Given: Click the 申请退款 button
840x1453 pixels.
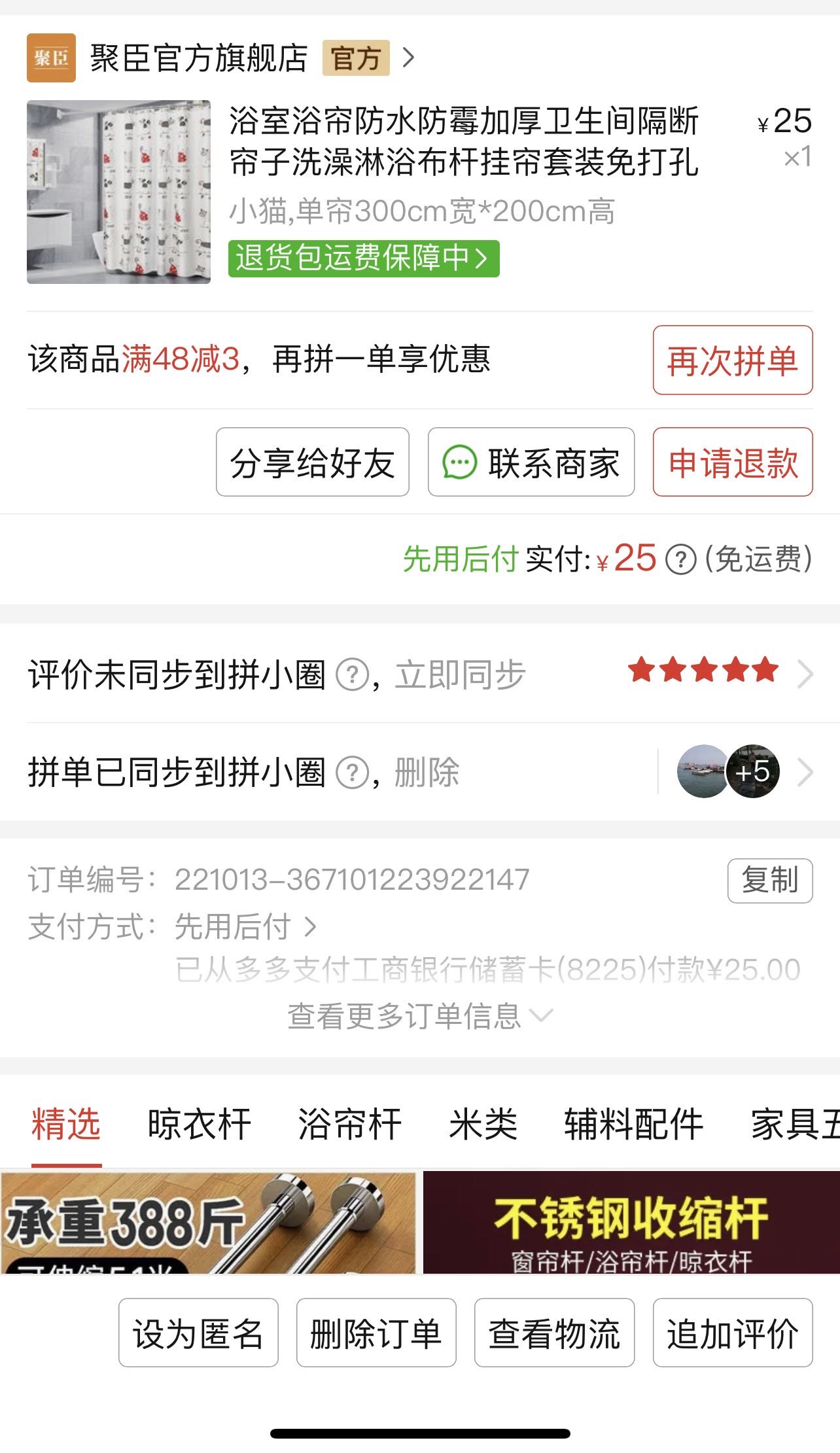Looking at the screenshot, I should pyautogui.click(x=732, y=463).
